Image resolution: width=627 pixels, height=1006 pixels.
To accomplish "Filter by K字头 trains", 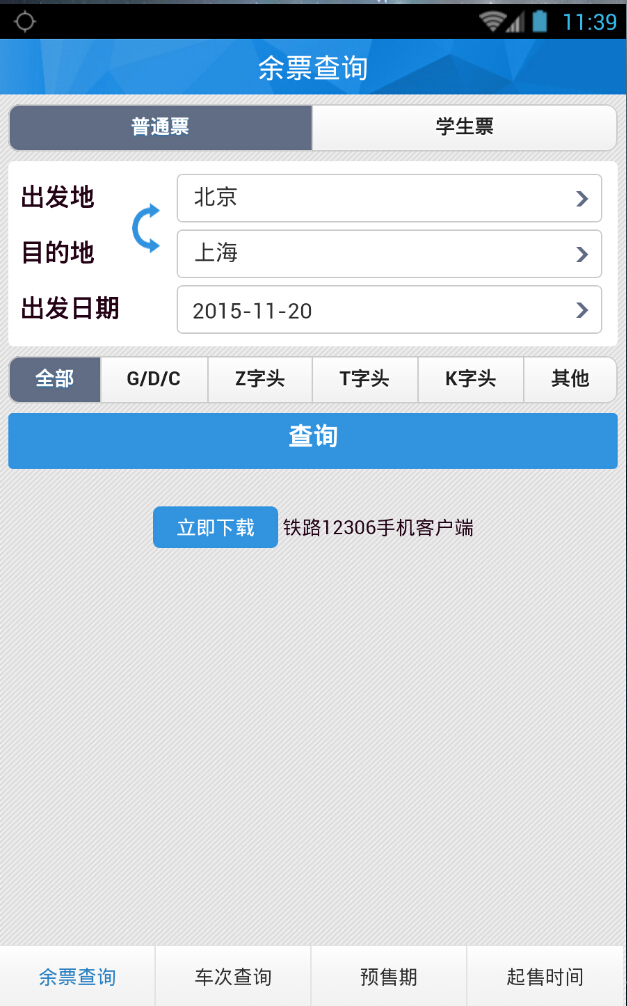I will tap(470, 379).
